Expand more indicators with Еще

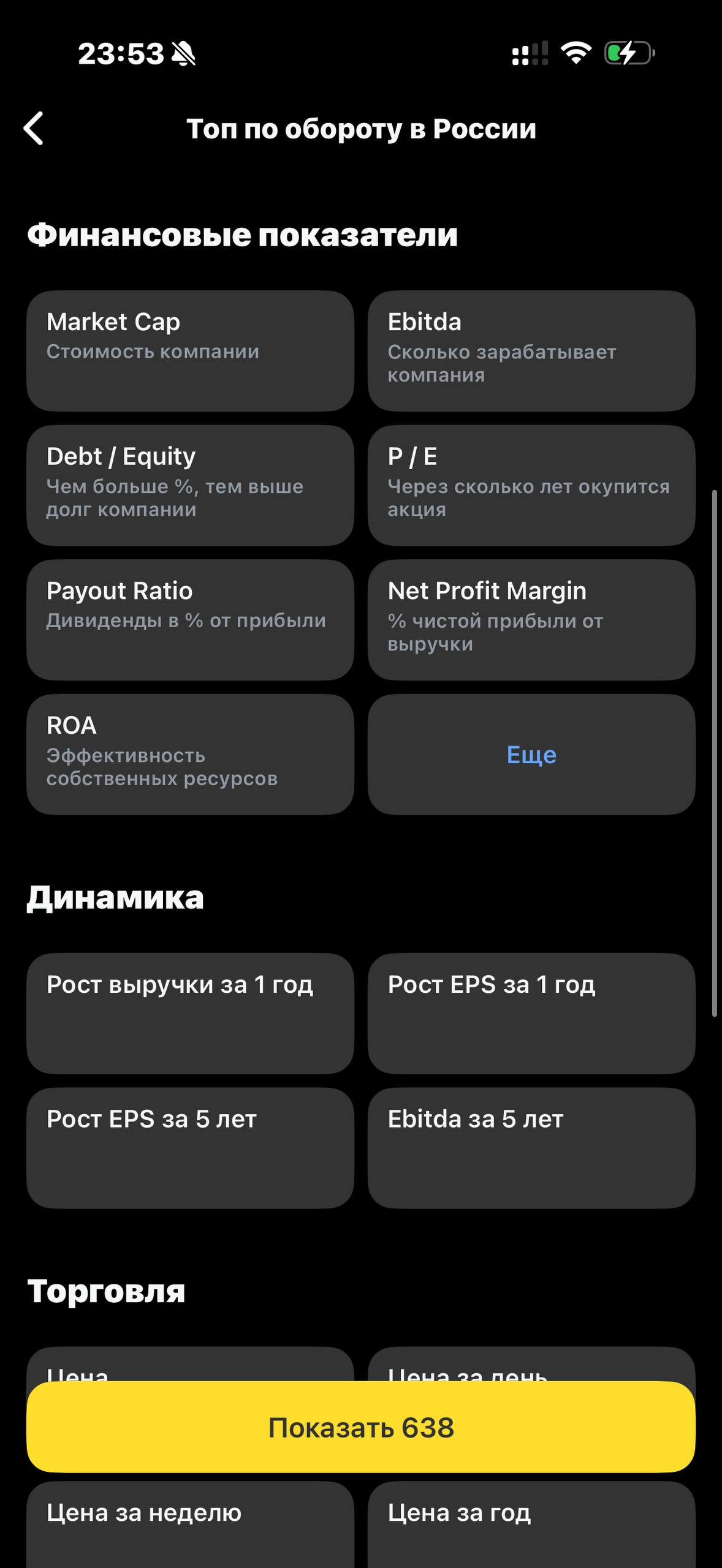pyautogui.click(x=531, y=754)
